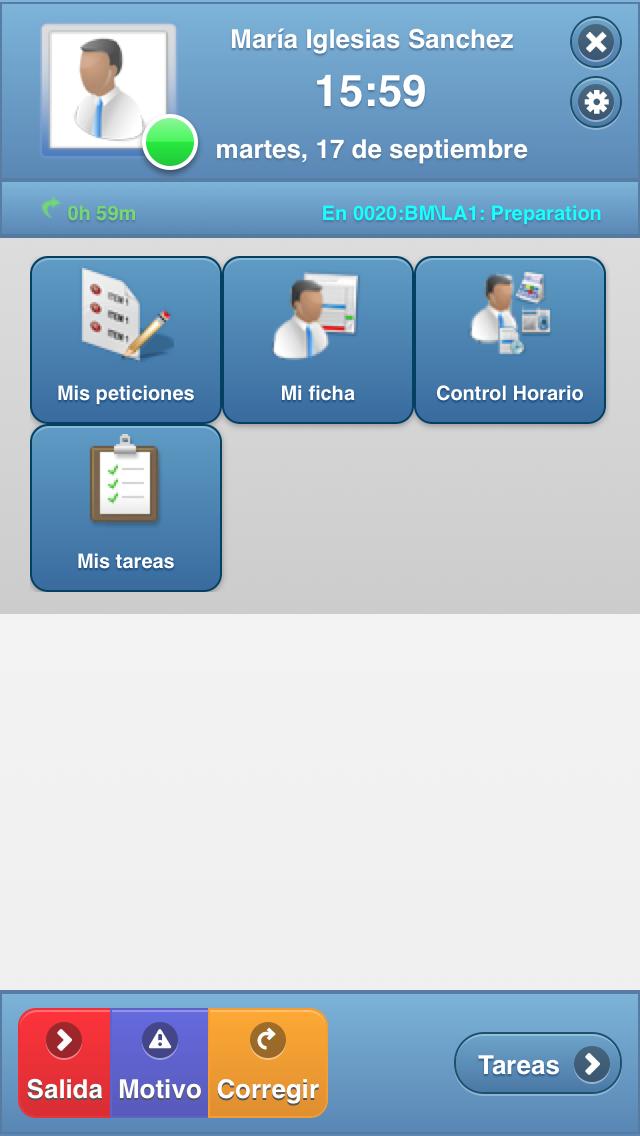Screen dimensions: 640x1136
Task: Open Tareas with the arrow button
Action: [x=538, y=1064]
